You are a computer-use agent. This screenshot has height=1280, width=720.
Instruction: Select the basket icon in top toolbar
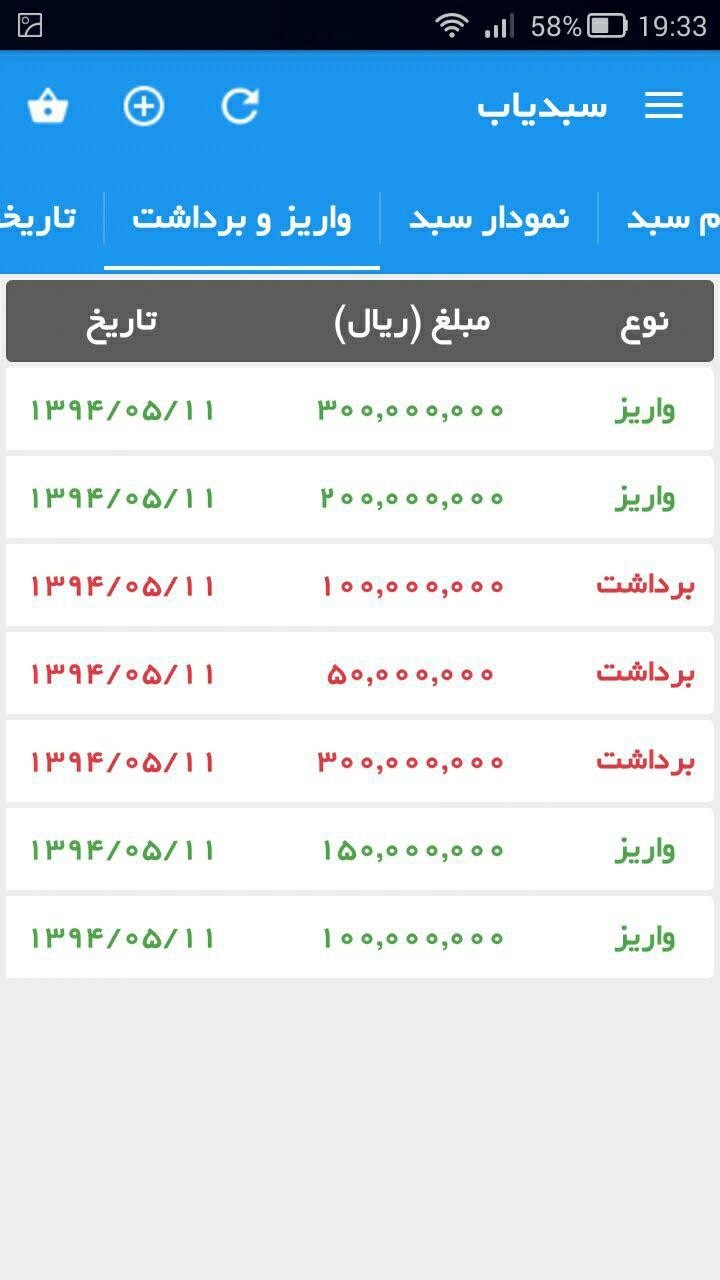tap(47, 107)
